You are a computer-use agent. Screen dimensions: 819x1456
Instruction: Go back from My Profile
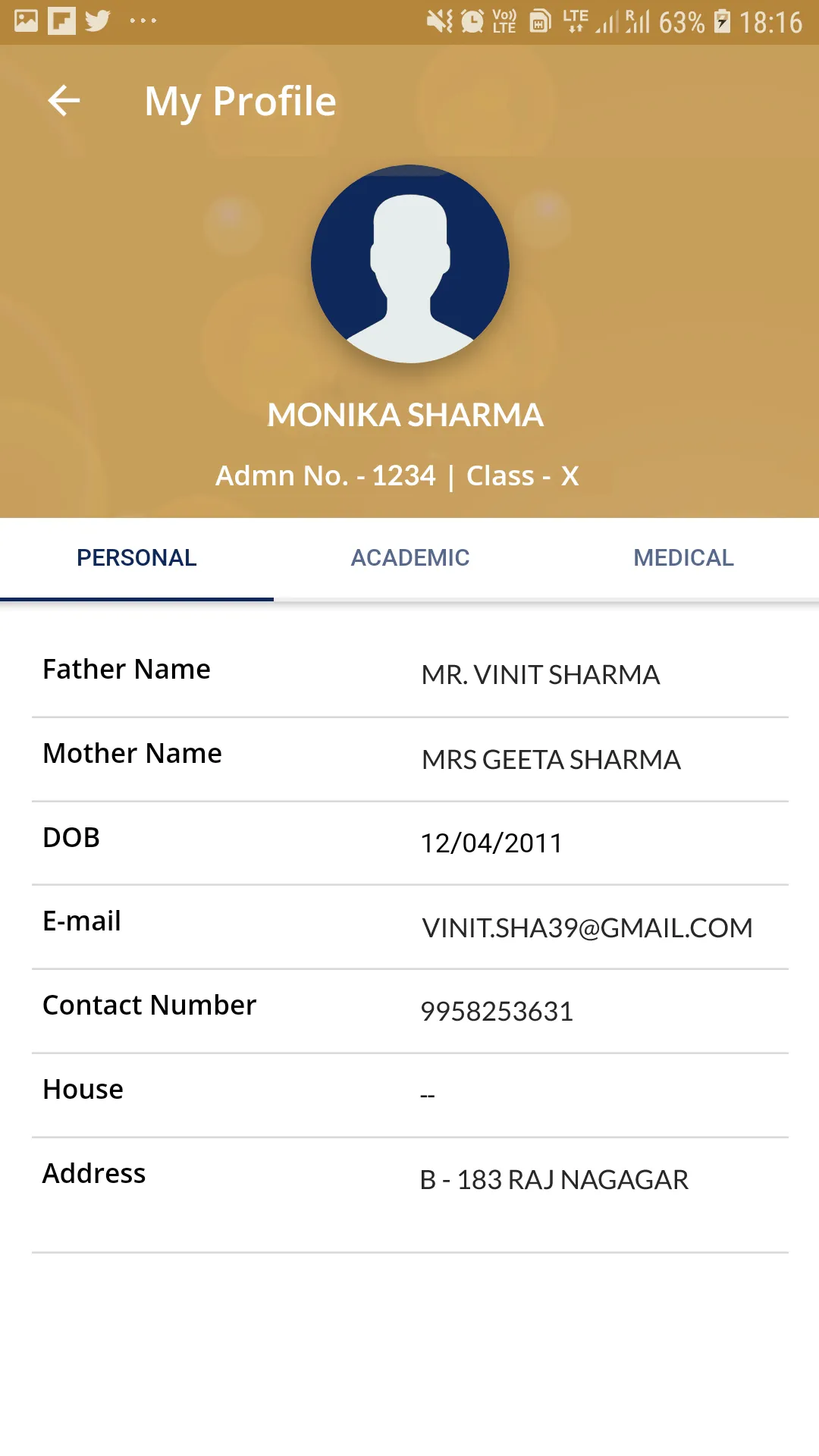point(64,101)
